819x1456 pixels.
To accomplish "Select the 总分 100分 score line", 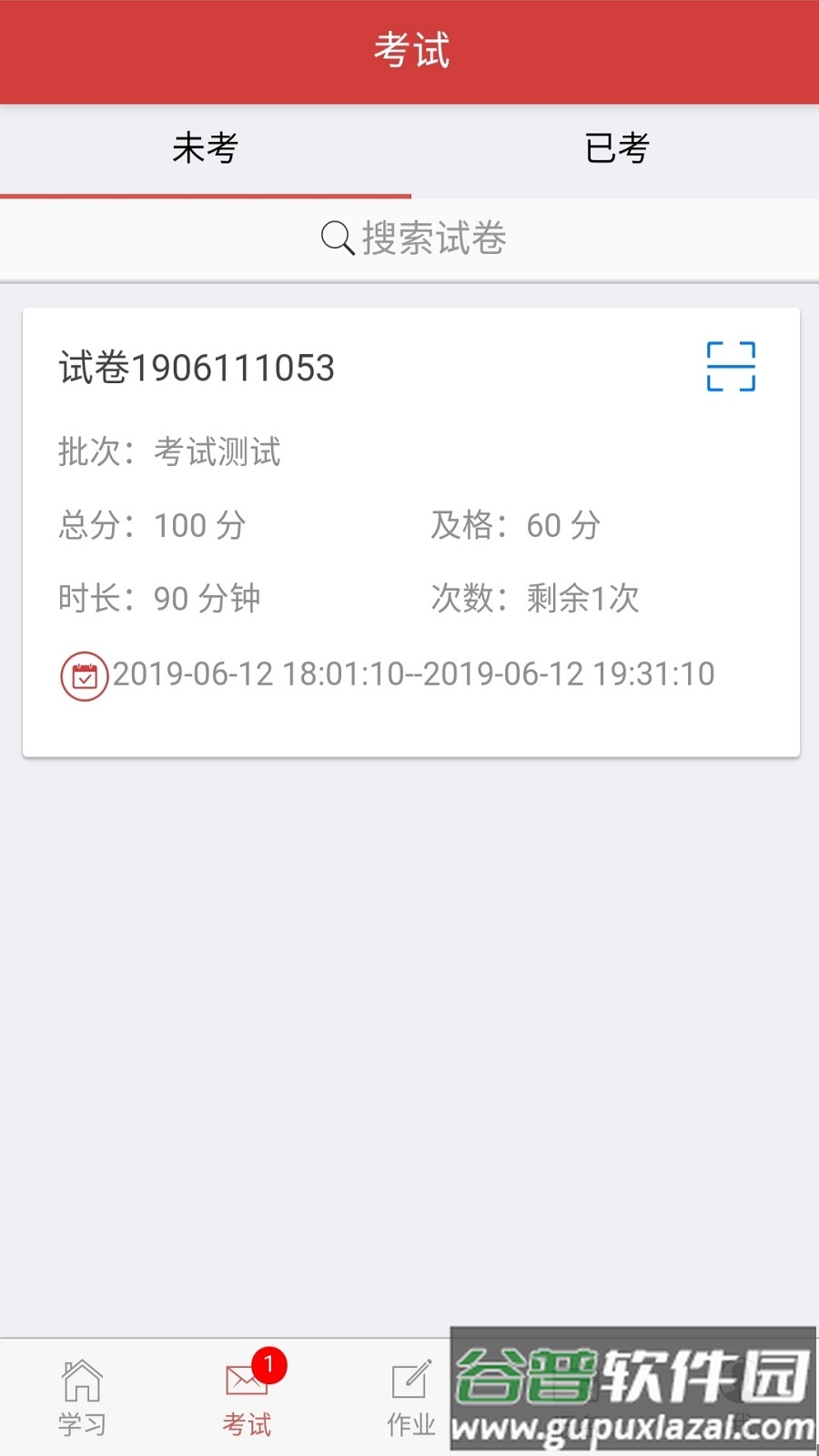I will (x=151, y=525).
